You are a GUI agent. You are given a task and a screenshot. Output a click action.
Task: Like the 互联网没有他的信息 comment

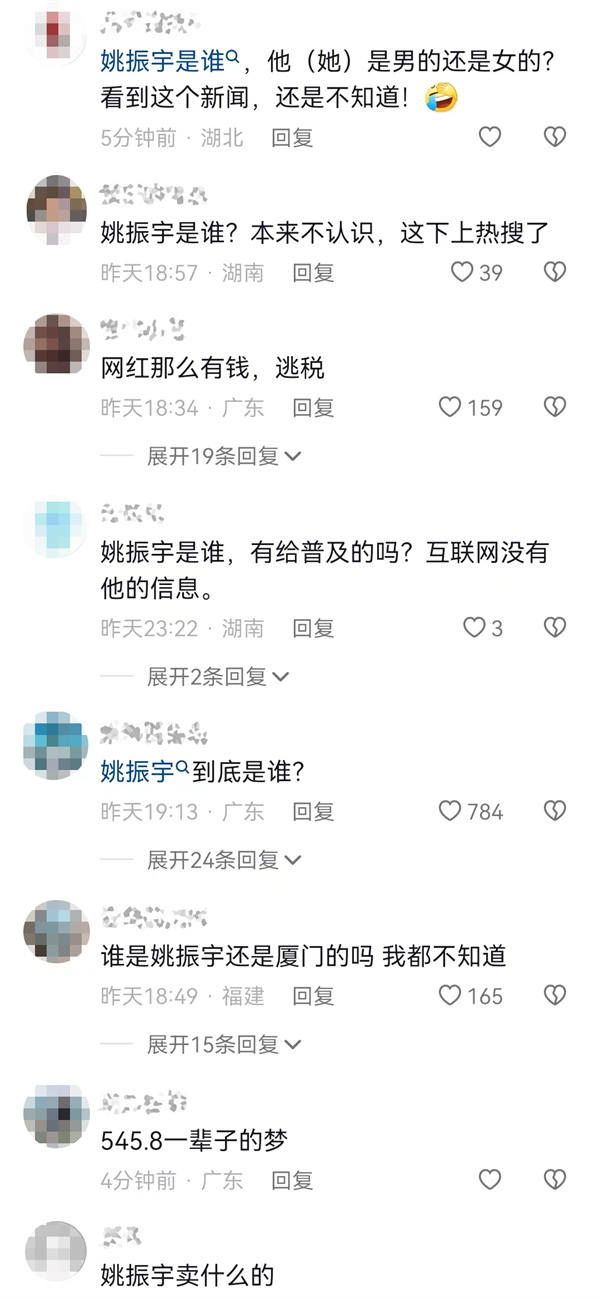[x=474, y=628]
